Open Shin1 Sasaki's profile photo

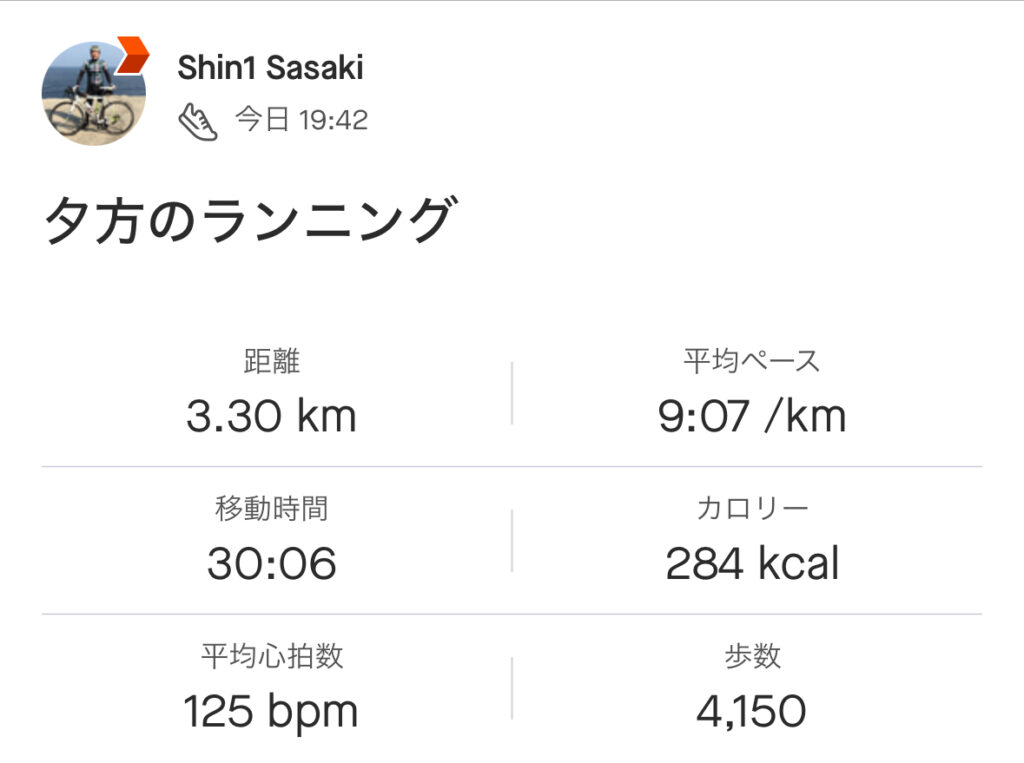coord(93,94)
